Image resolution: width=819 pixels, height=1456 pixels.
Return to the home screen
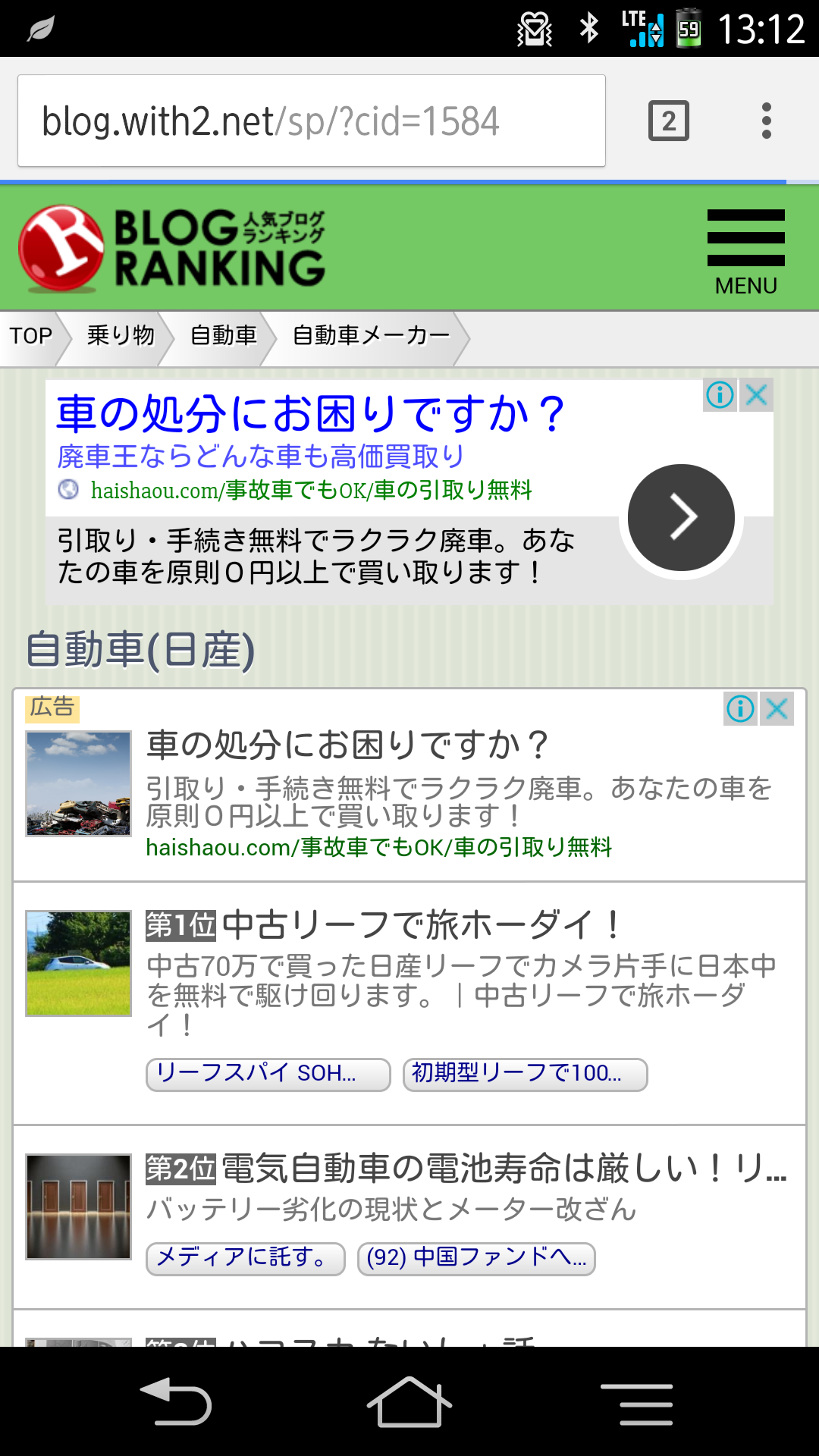(409, 1401)
